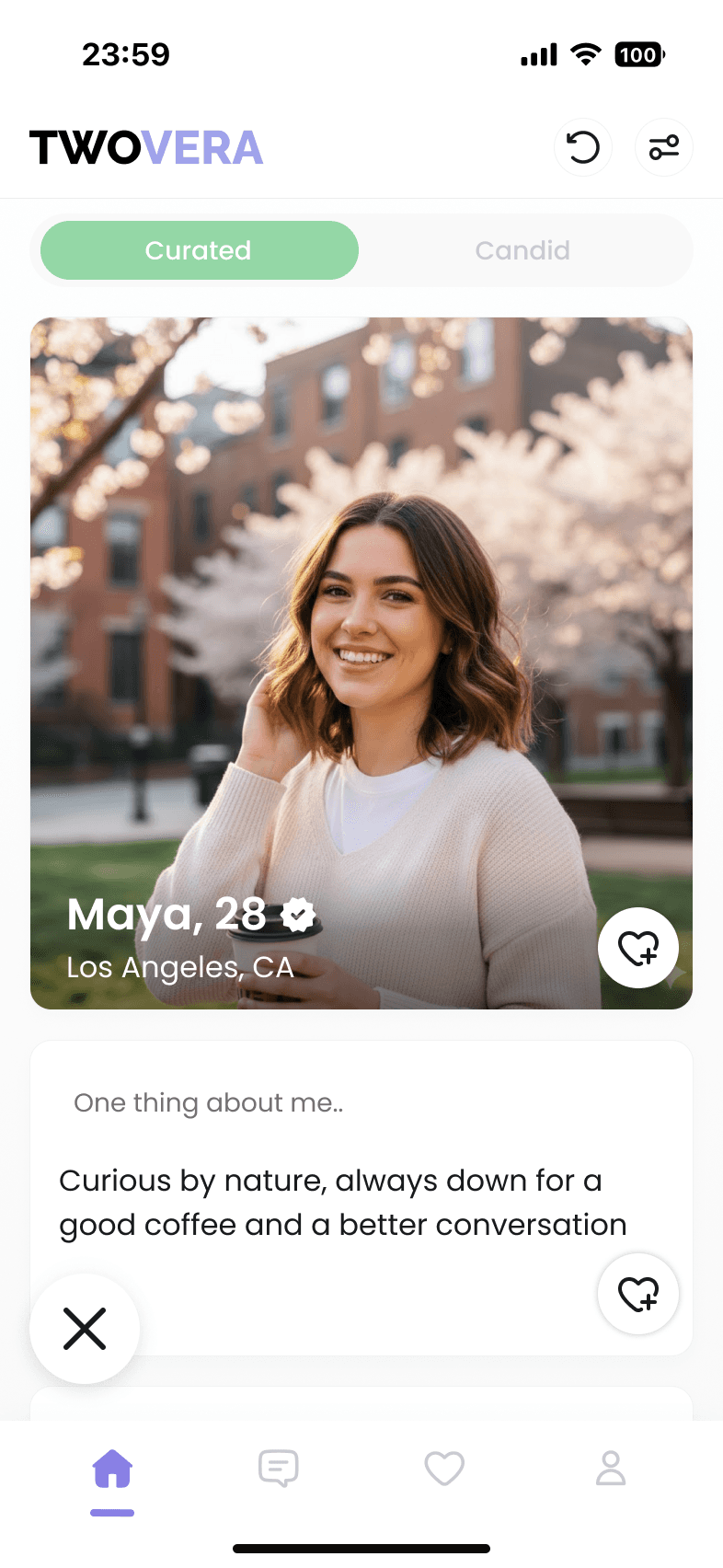723x1568 pixels.
Task: Go to the Home tab
Action: click(112, 1469)
